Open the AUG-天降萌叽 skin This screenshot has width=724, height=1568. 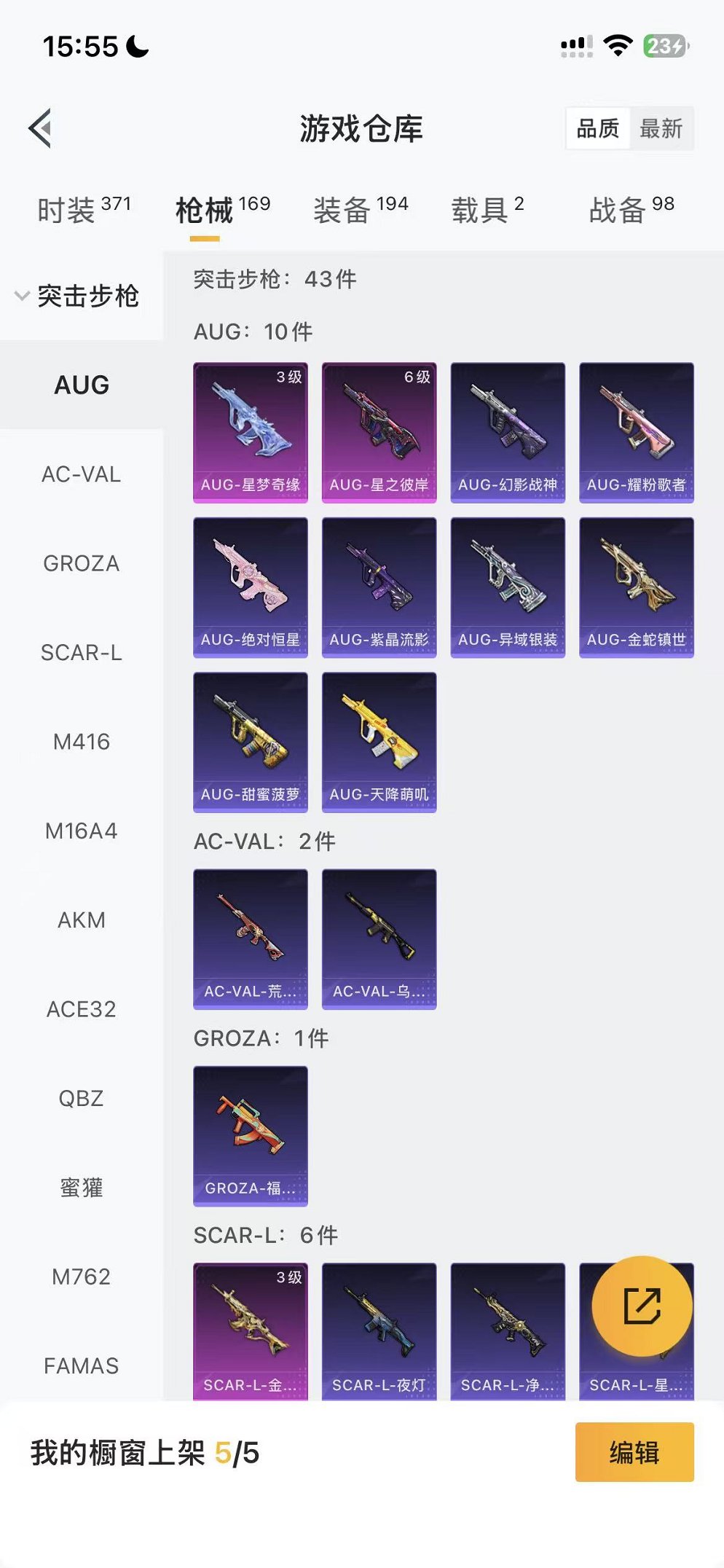click(379, 742)
